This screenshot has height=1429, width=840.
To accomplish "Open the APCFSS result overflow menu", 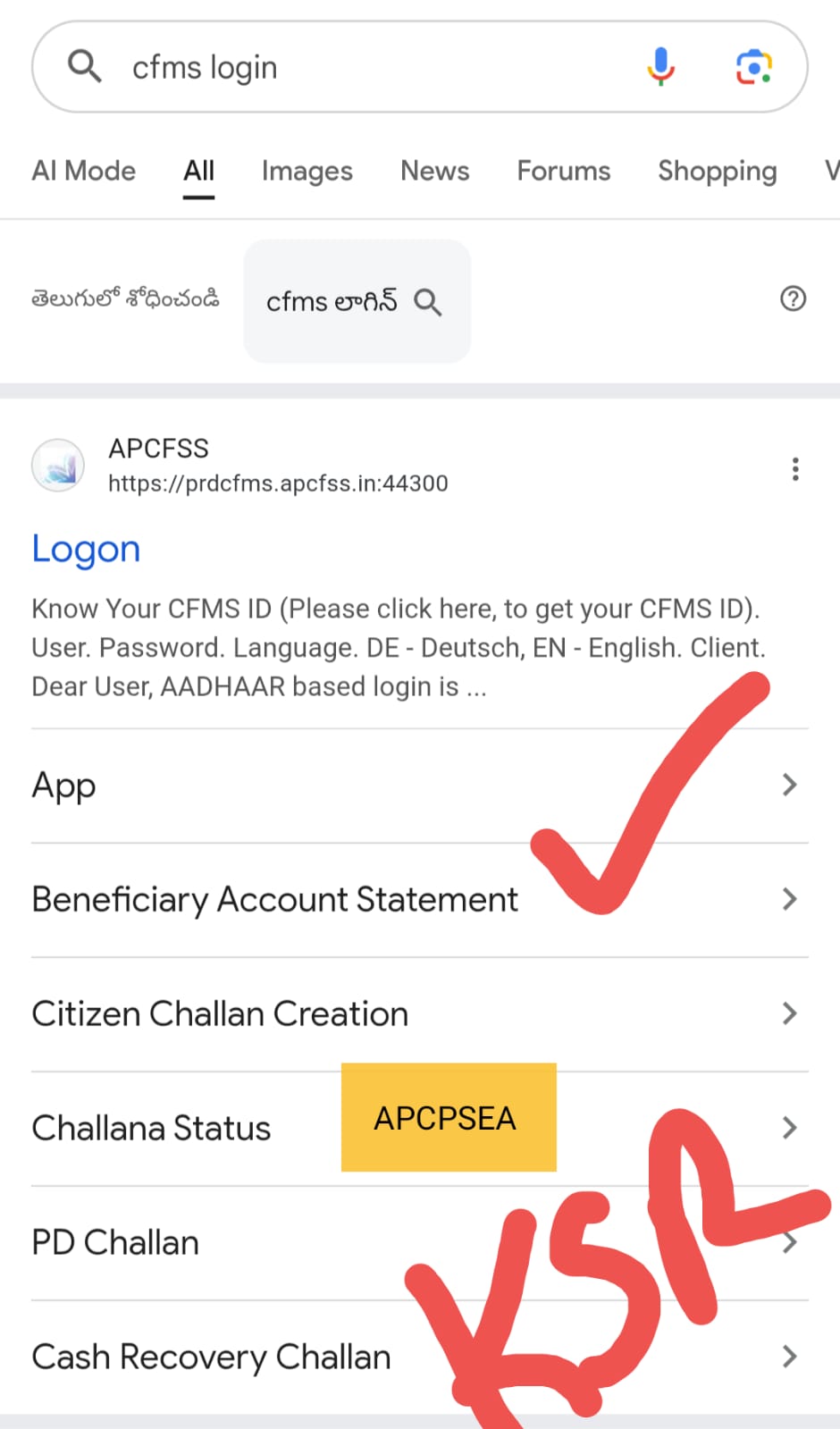I will [794, 469].
